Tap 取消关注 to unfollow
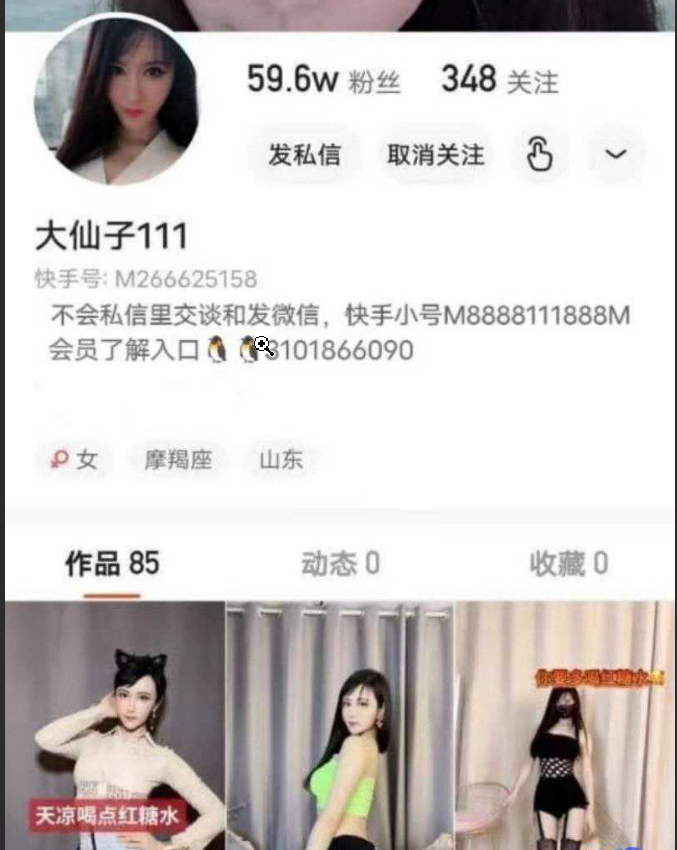The height and width of the screenshot is (850, 677). point(436,155)
